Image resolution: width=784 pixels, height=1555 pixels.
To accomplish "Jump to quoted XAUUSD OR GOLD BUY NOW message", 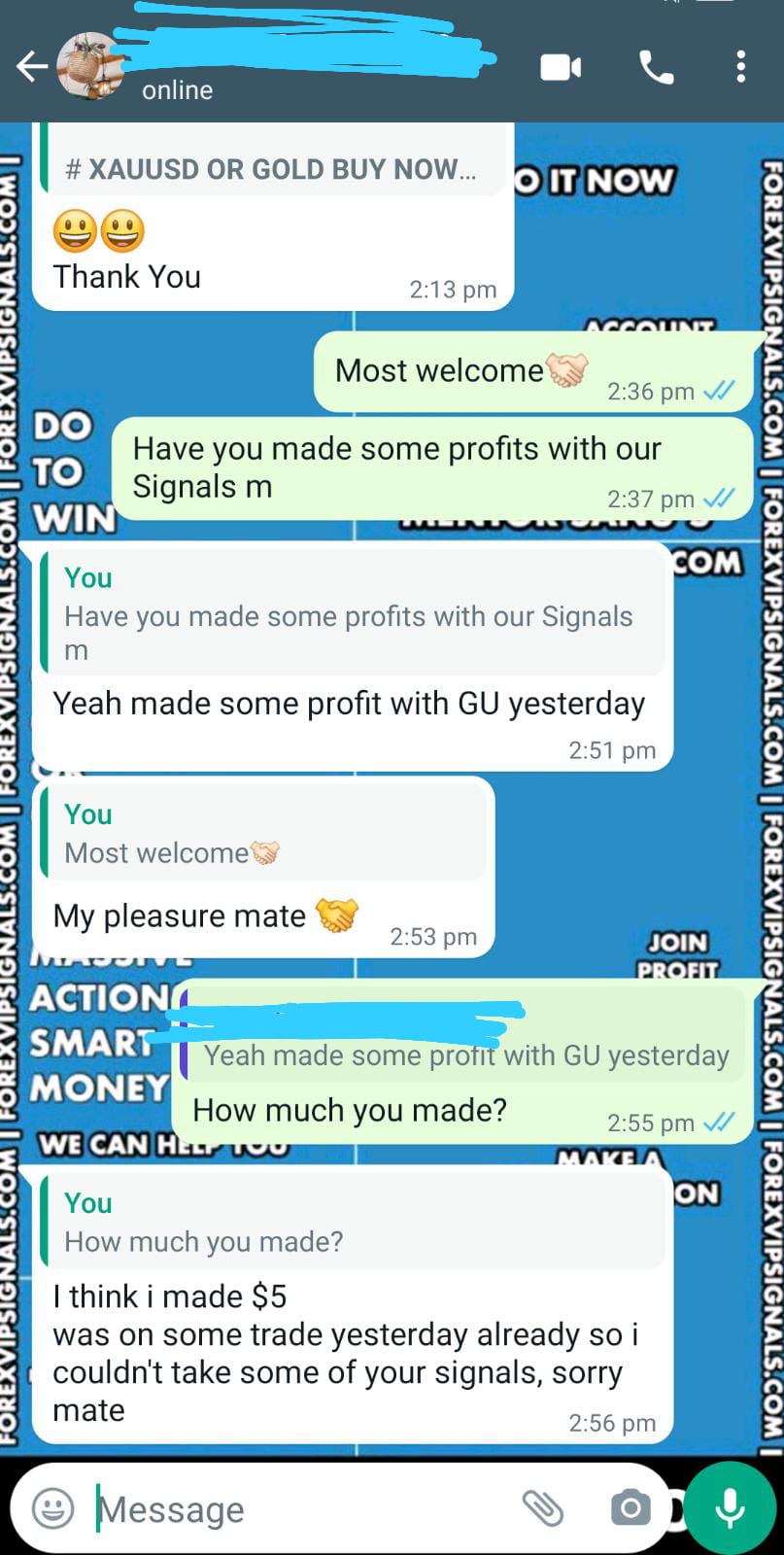I will [x=272, y=169].
